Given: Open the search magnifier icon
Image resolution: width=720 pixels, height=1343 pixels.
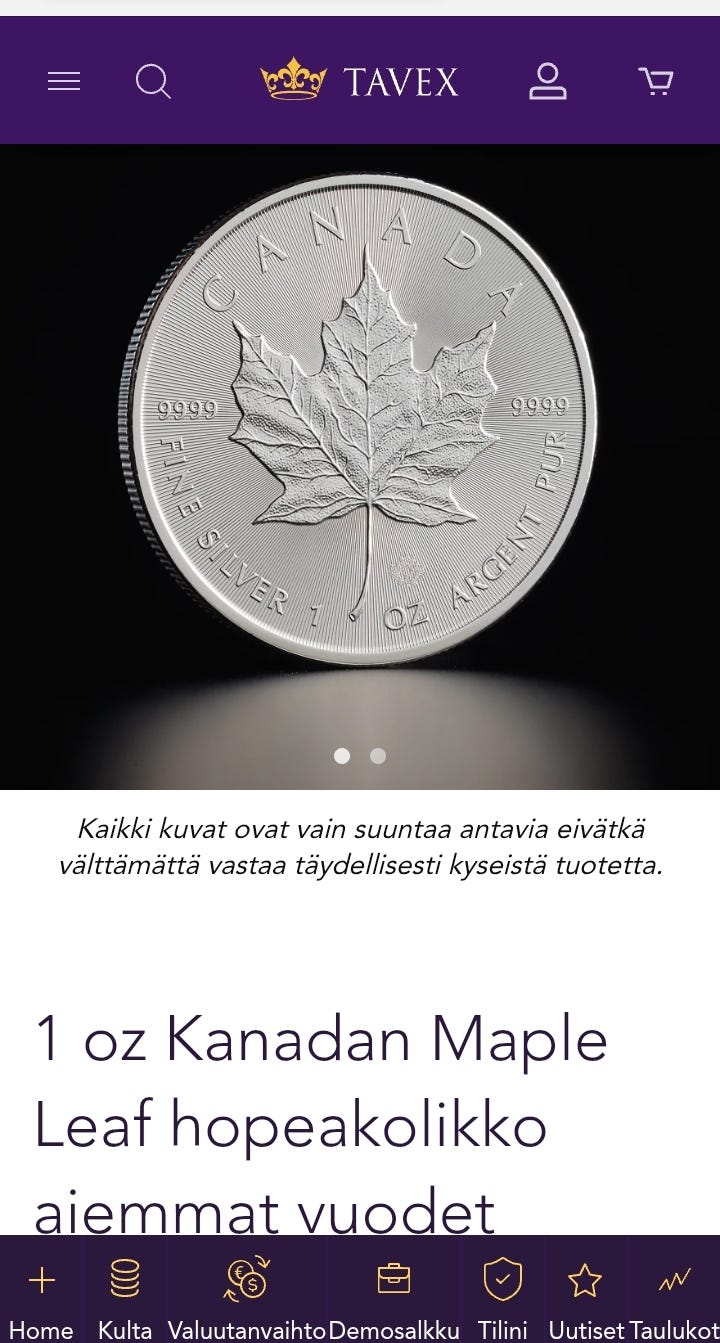Looking at the screenshot, I should tap(154, 81).
